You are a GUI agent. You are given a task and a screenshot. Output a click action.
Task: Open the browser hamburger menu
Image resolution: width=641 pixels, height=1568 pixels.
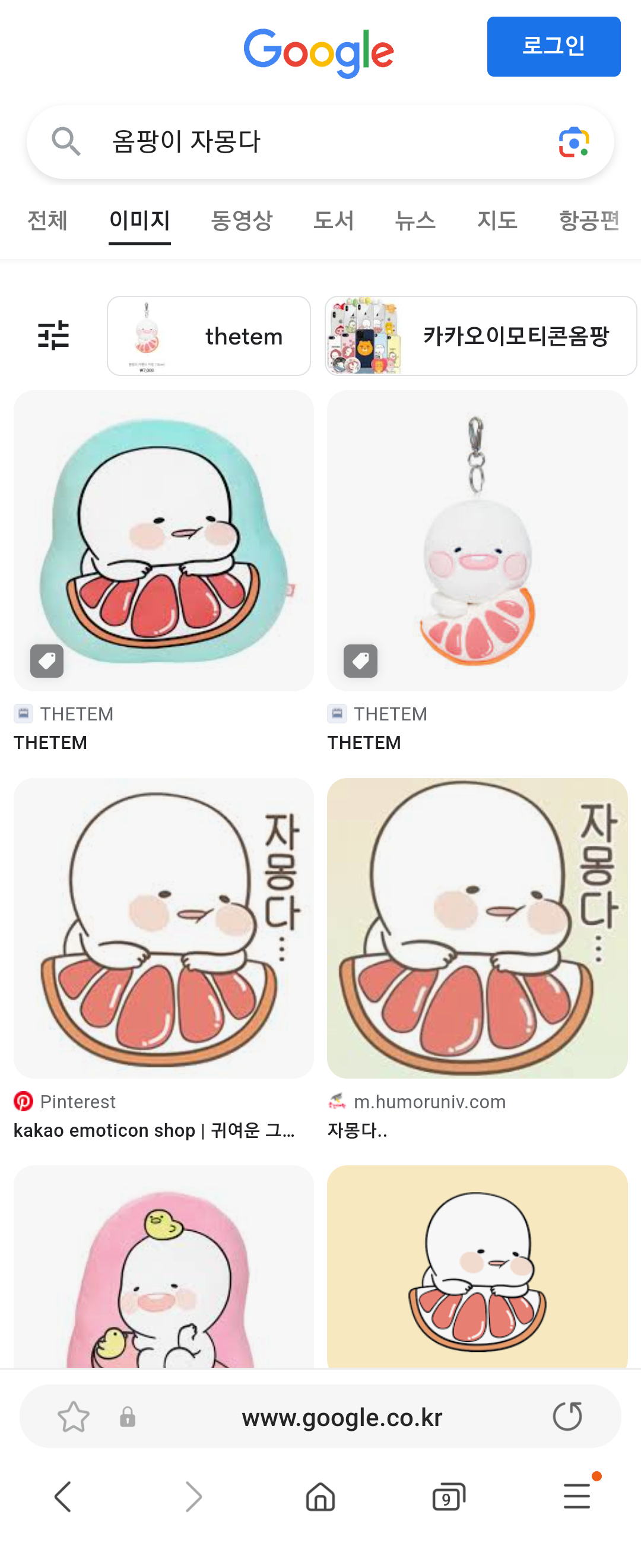(x=576, y=1496)
